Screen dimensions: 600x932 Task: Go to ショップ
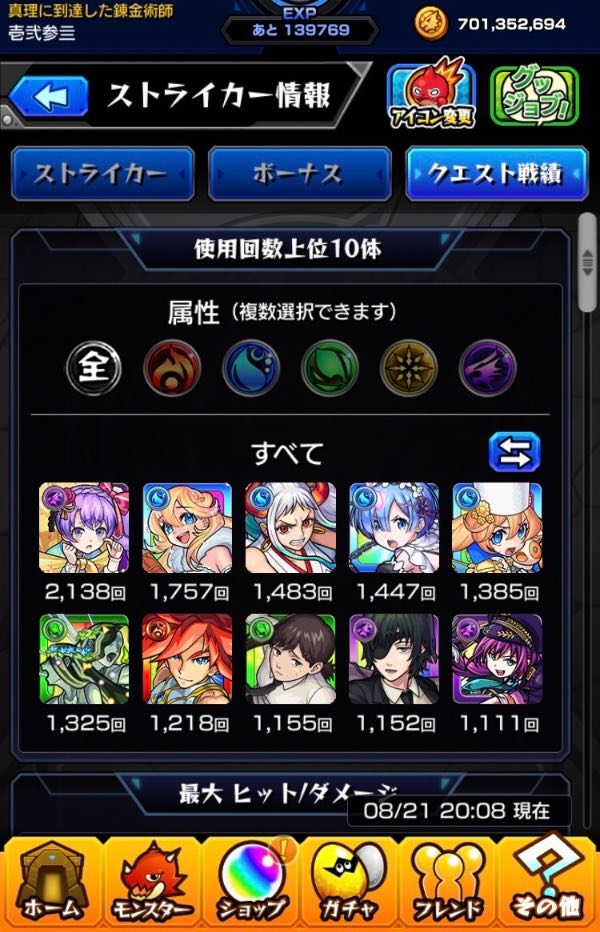pyautogui.click(x=250, y=882)
